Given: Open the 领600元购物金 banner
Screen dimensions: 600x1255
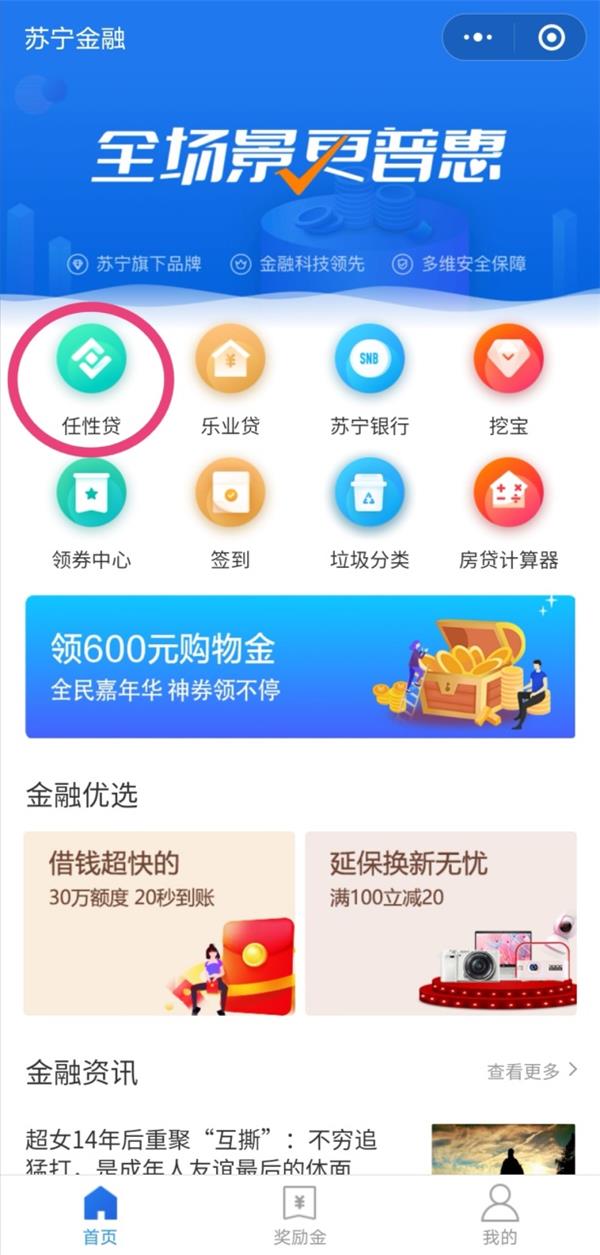Looking at the screenshot, I should pyautogui.click(x=300, y=667).
